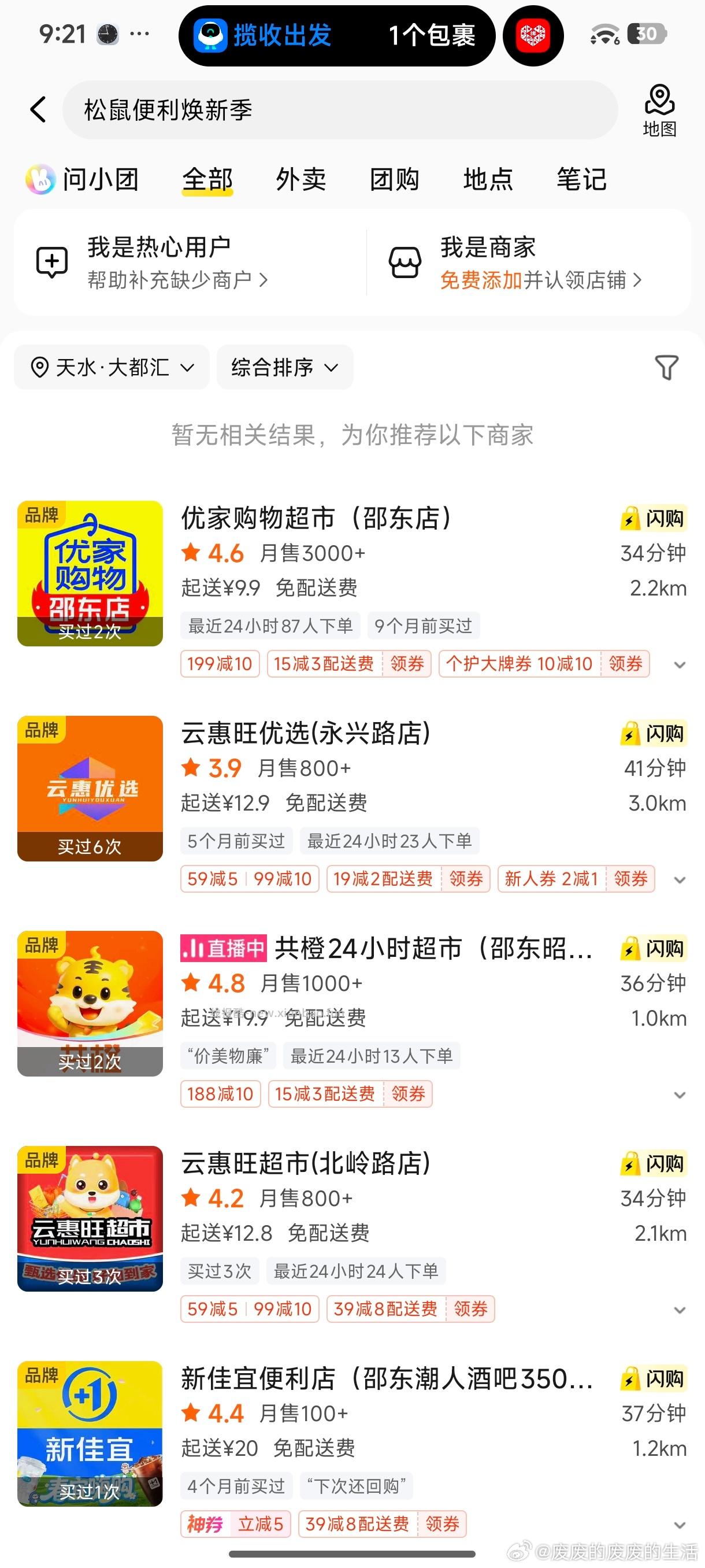This screenshot has height=1568, width=705.
Task: Tap the 直播中 live badge on 共橙24小时超市
Action: click(x=222, y=948)
